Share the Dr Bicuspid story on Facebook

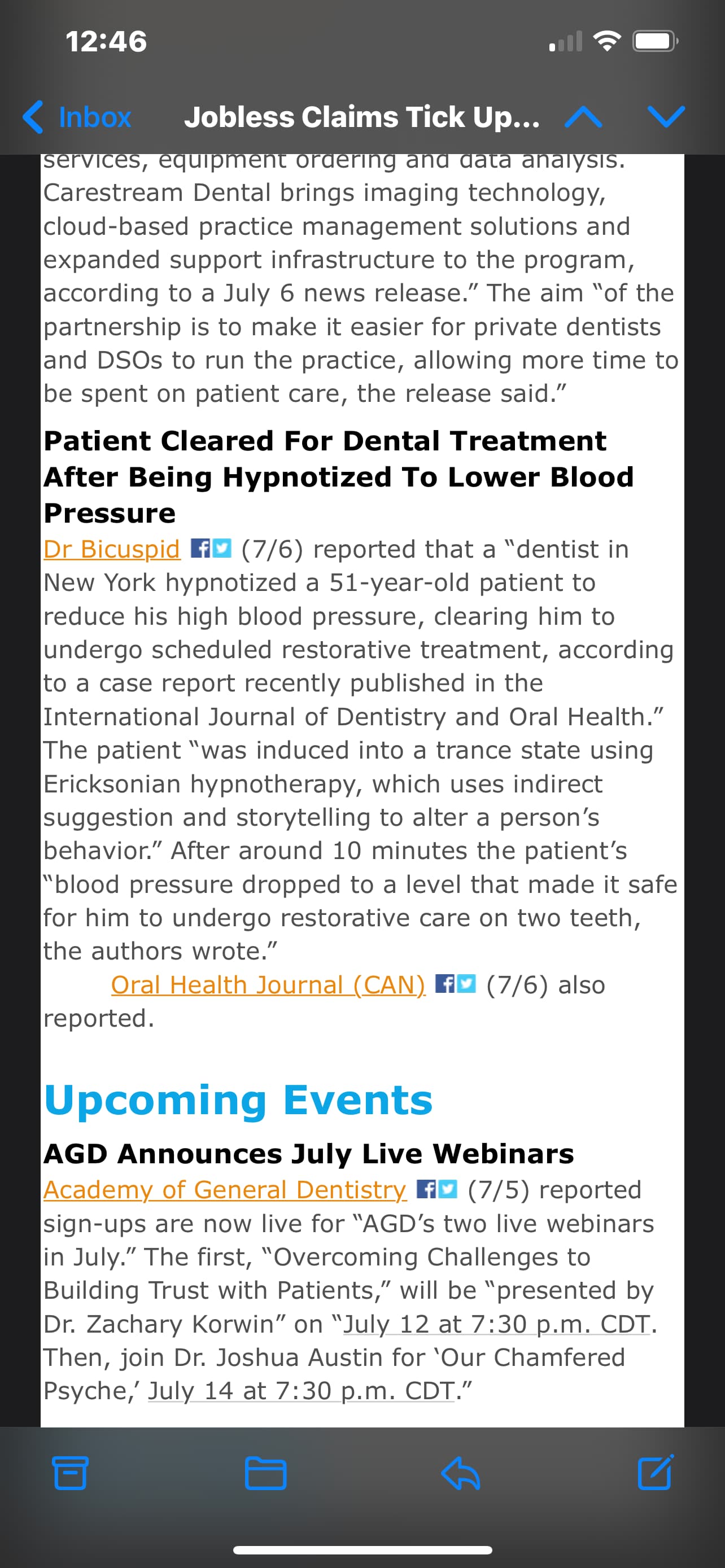[x=200, y=549]
